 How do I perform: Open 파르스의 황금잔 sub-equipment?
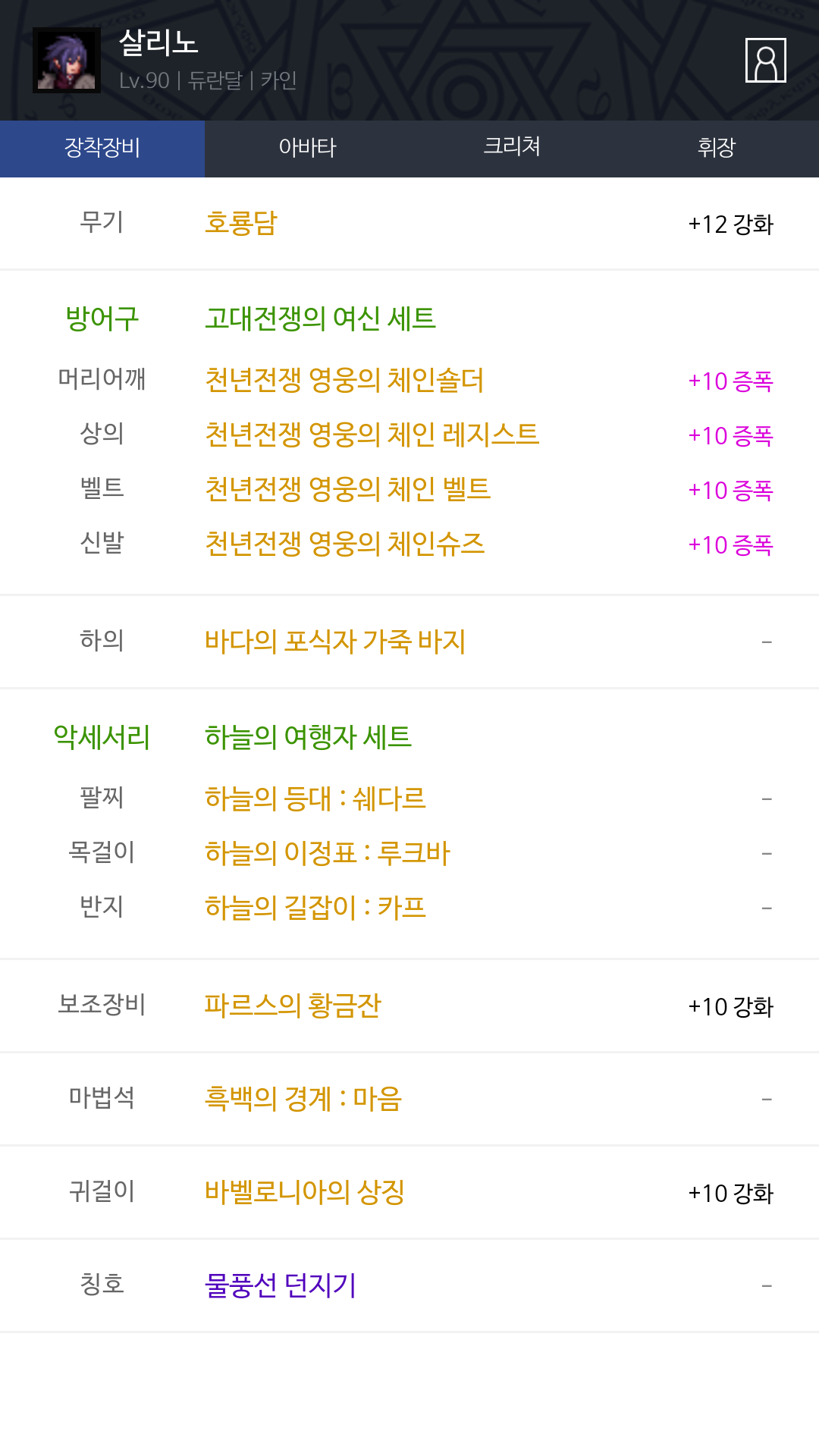293,1006
